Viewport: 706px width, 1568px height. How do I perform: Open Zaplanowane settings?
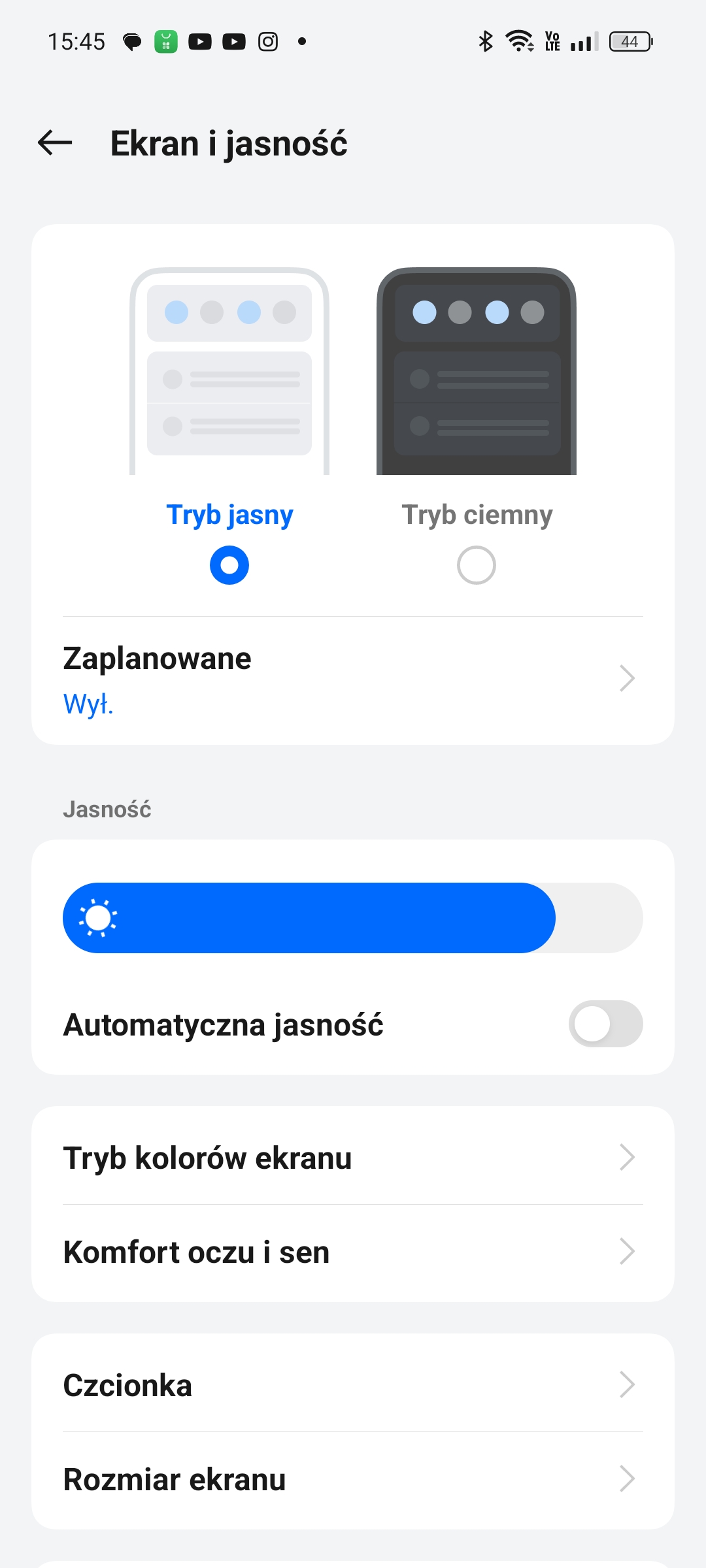click(x=353, y=679)
